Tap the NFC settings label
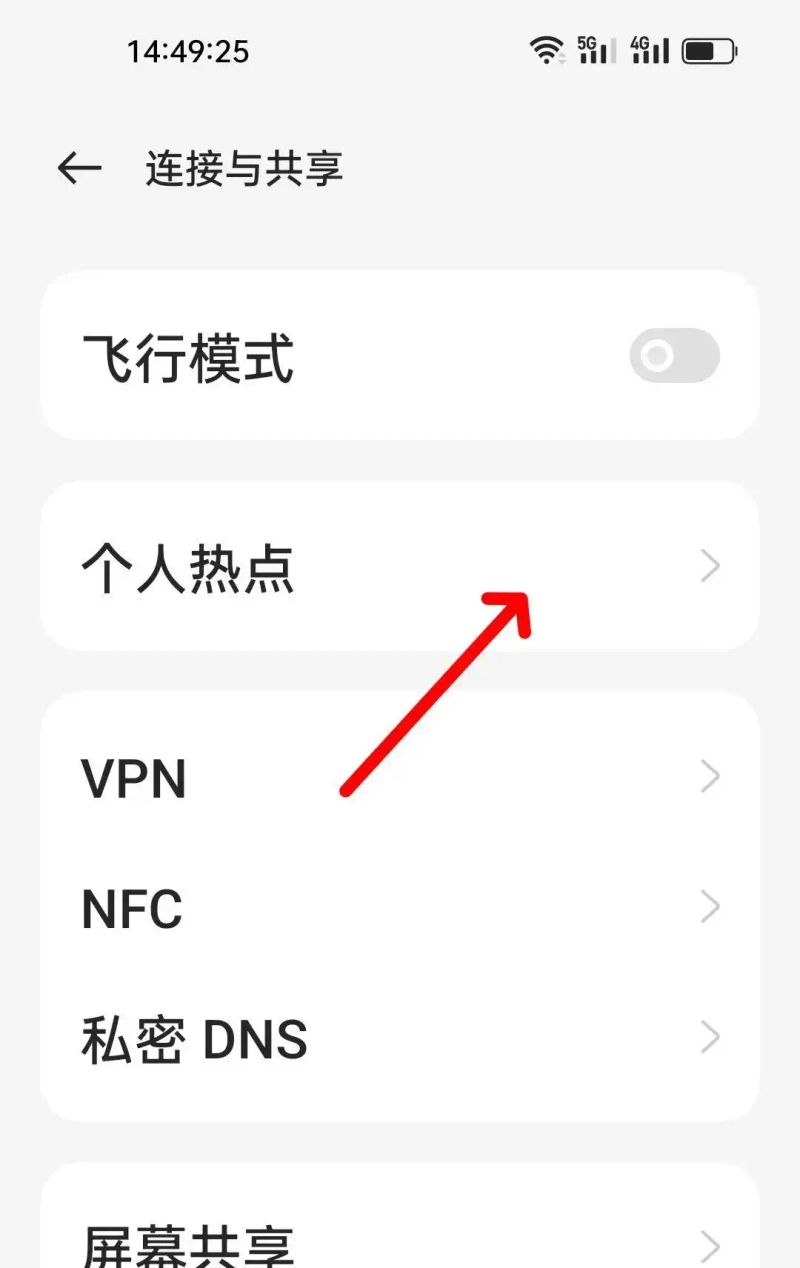This screenshot has width=800, height=1268. tap(131, 906)
